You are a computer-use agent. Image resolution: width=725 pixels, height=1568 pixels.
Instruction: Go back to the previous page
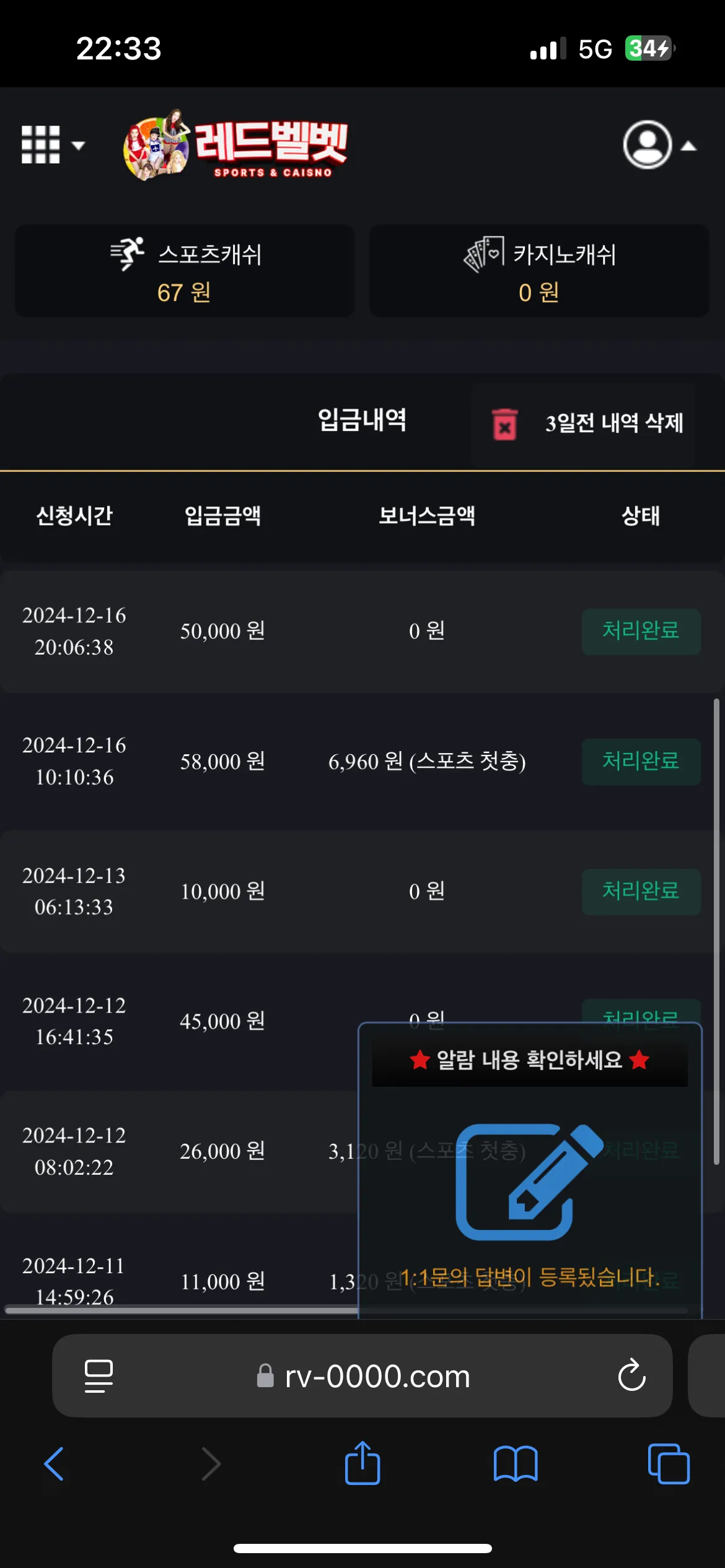(54, 1464)
